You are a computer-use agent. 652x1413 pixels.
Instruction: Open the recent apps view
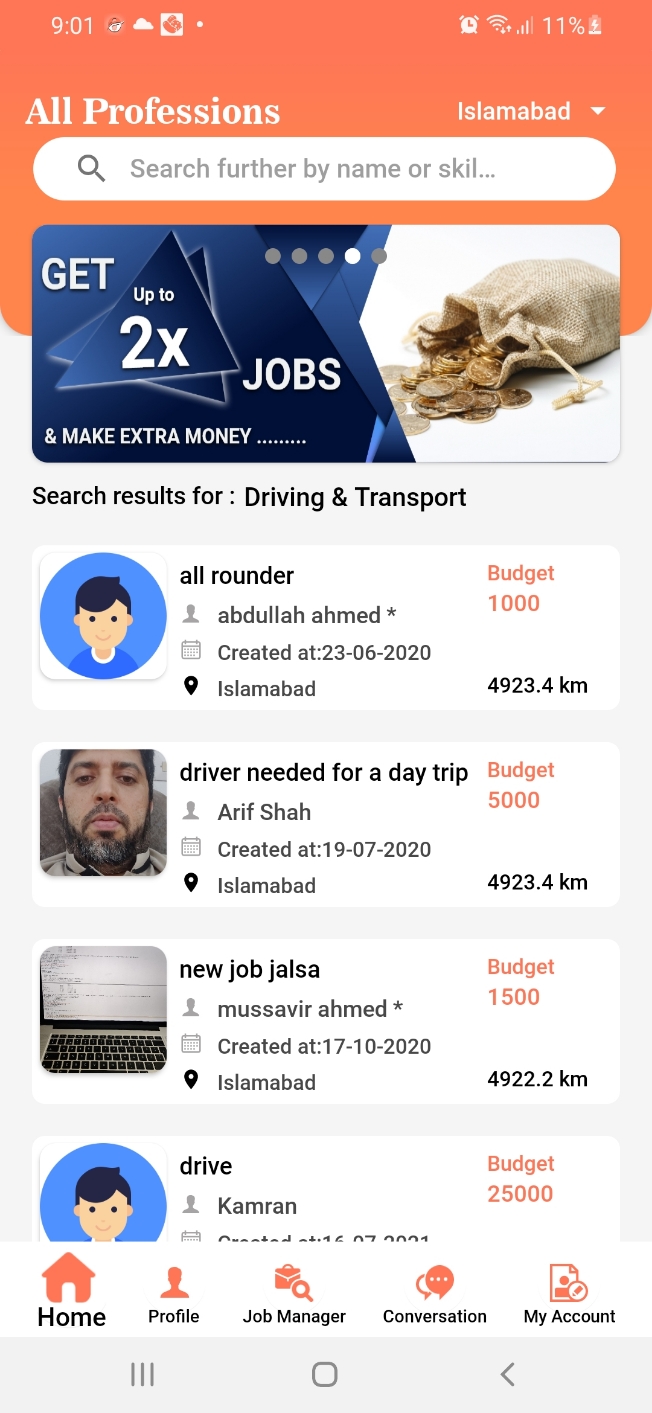click(x=143, y=1375)
